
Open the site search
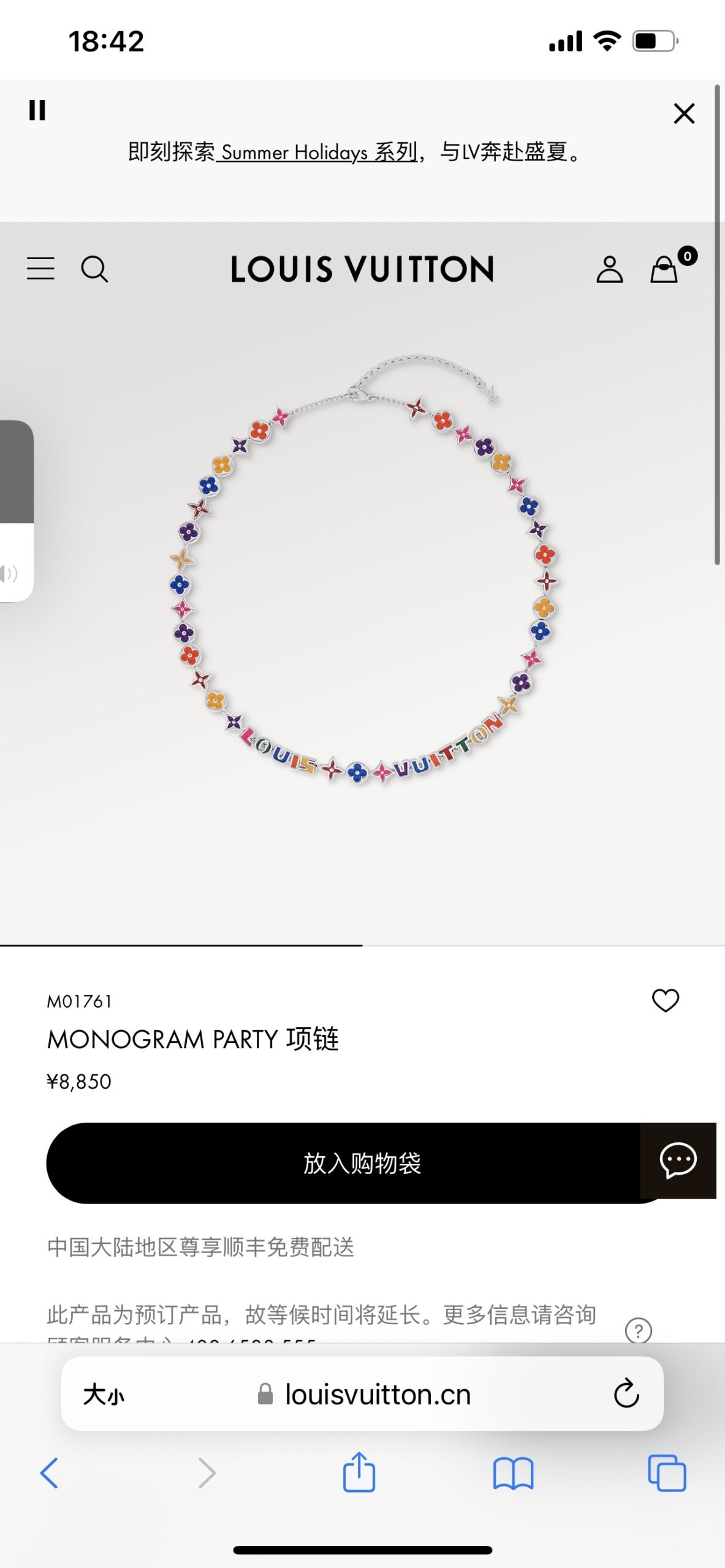point(94,269)
